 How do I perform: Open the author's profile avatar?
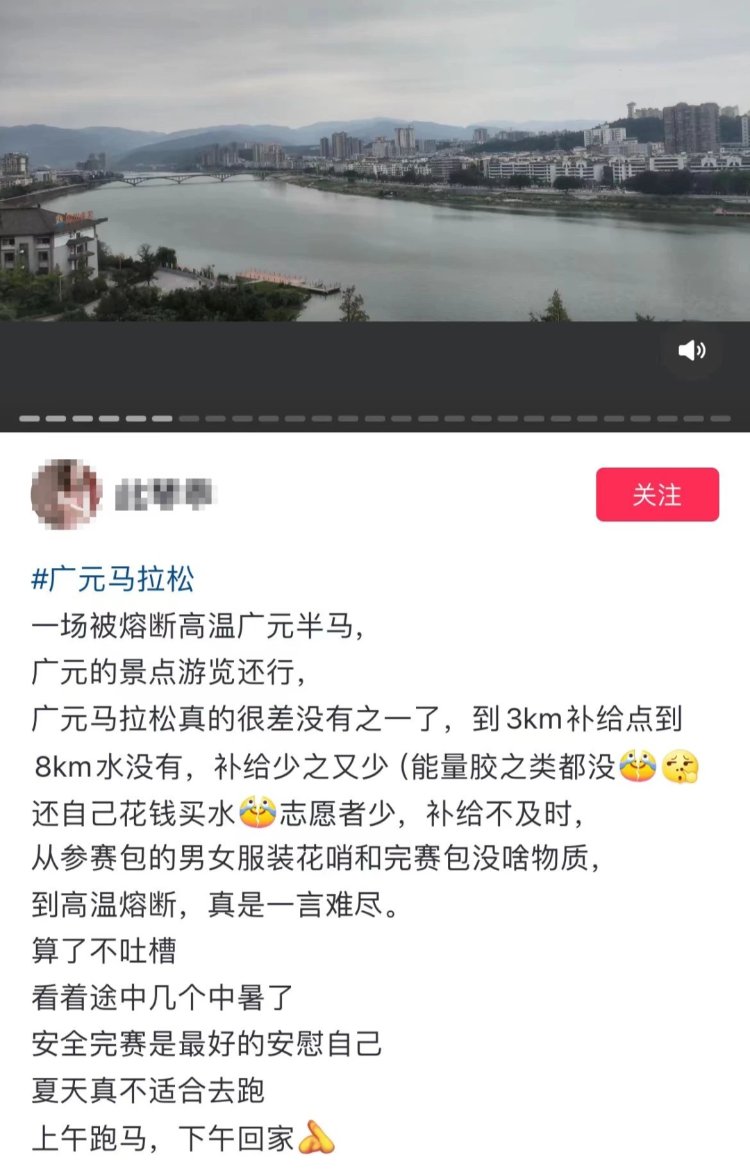pyautogui.click(x=66, y=494)
